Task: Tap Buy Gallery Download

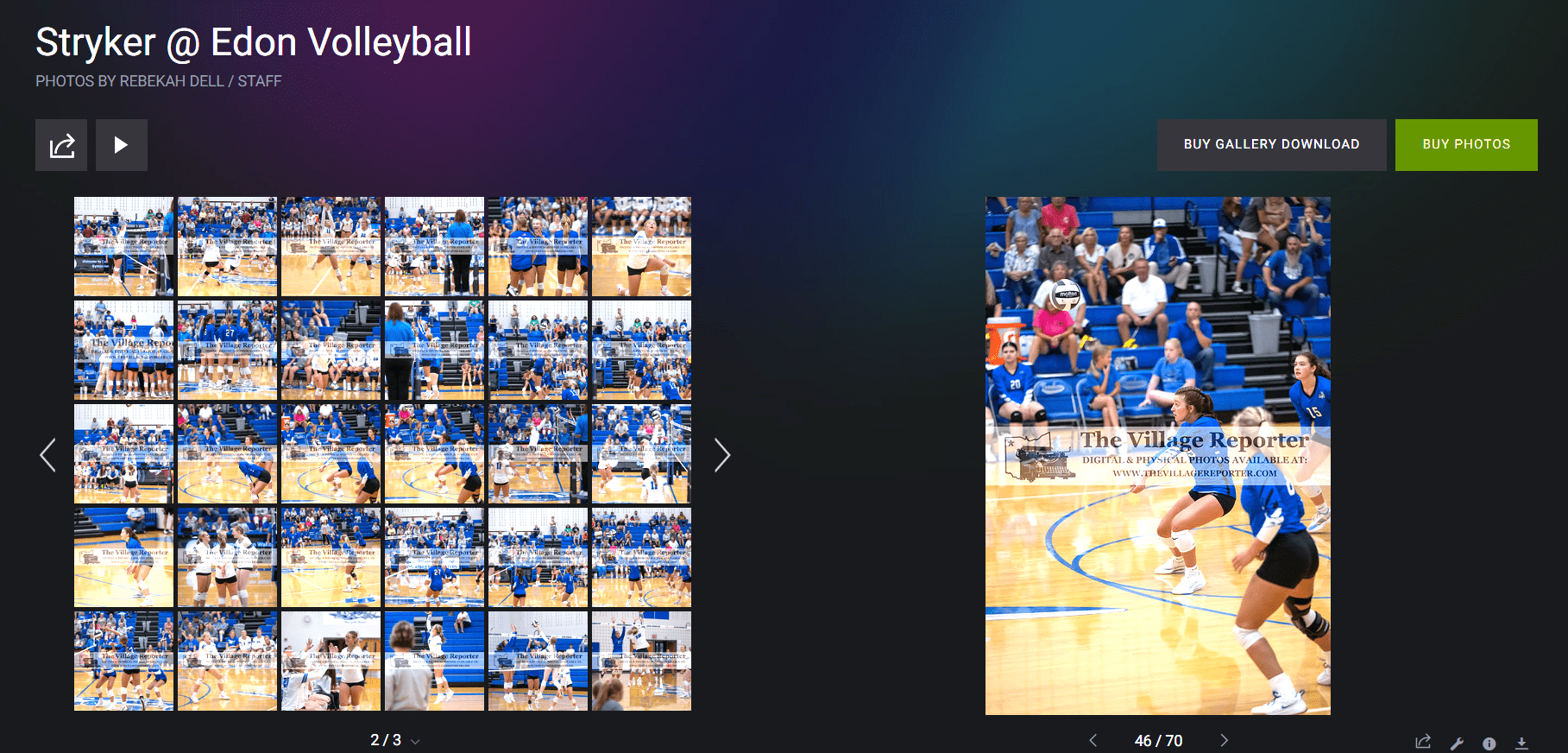Action: (1271, 145)
